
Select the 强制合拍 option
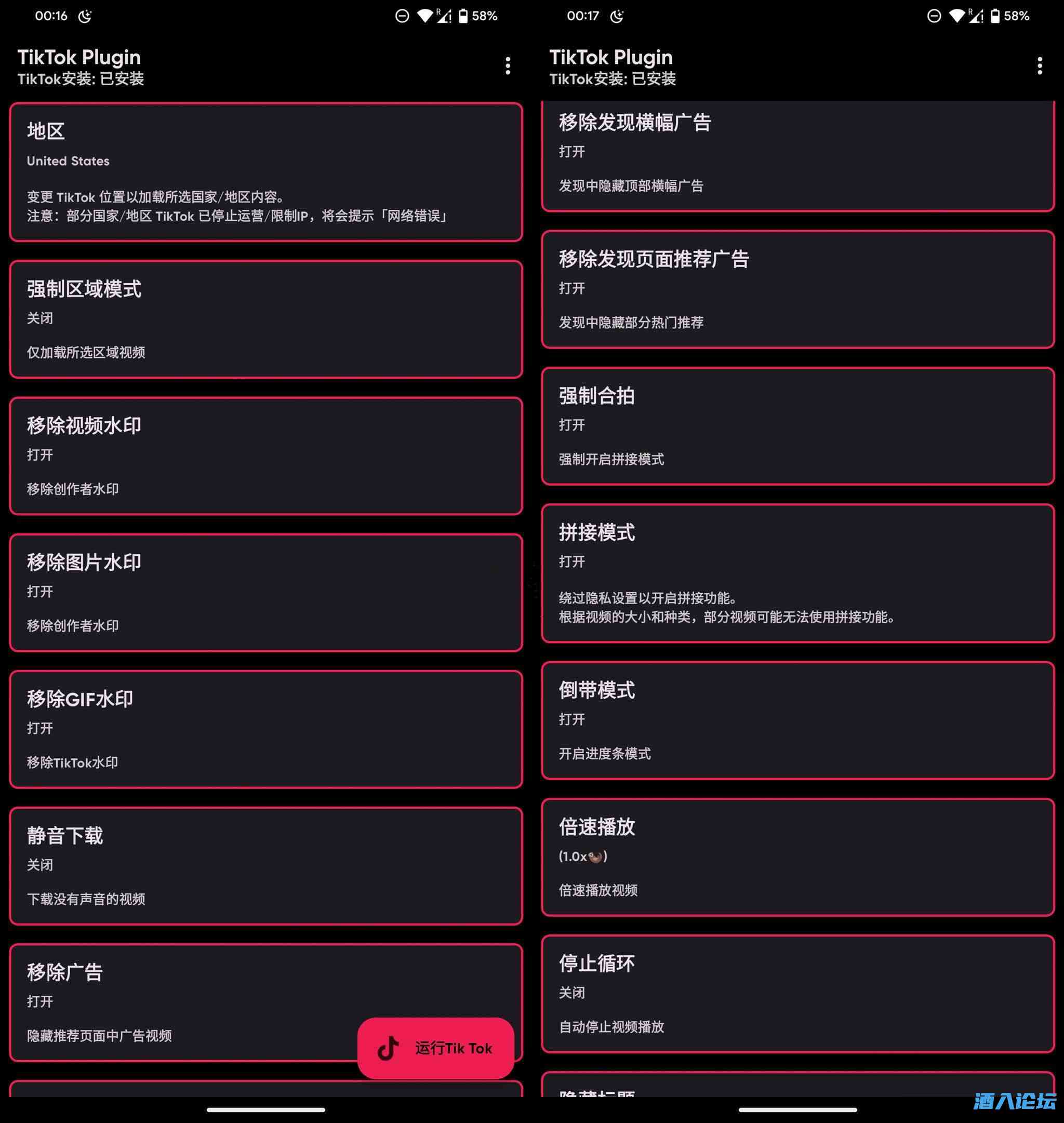pos(797,426)
